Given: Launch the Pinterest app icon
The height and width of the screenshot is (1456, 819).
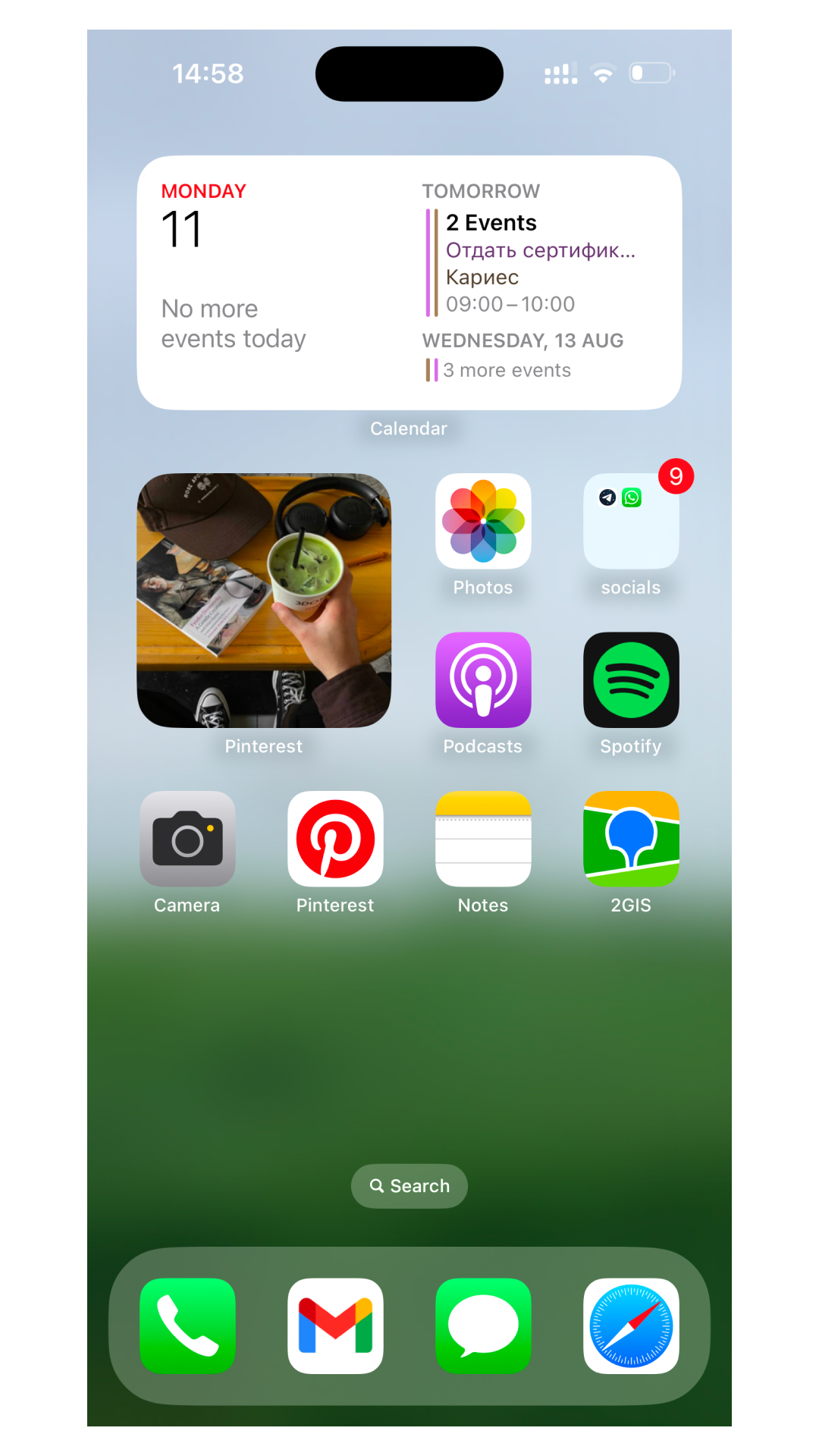Looking at the screenshot, I should [x=335, y=839].
